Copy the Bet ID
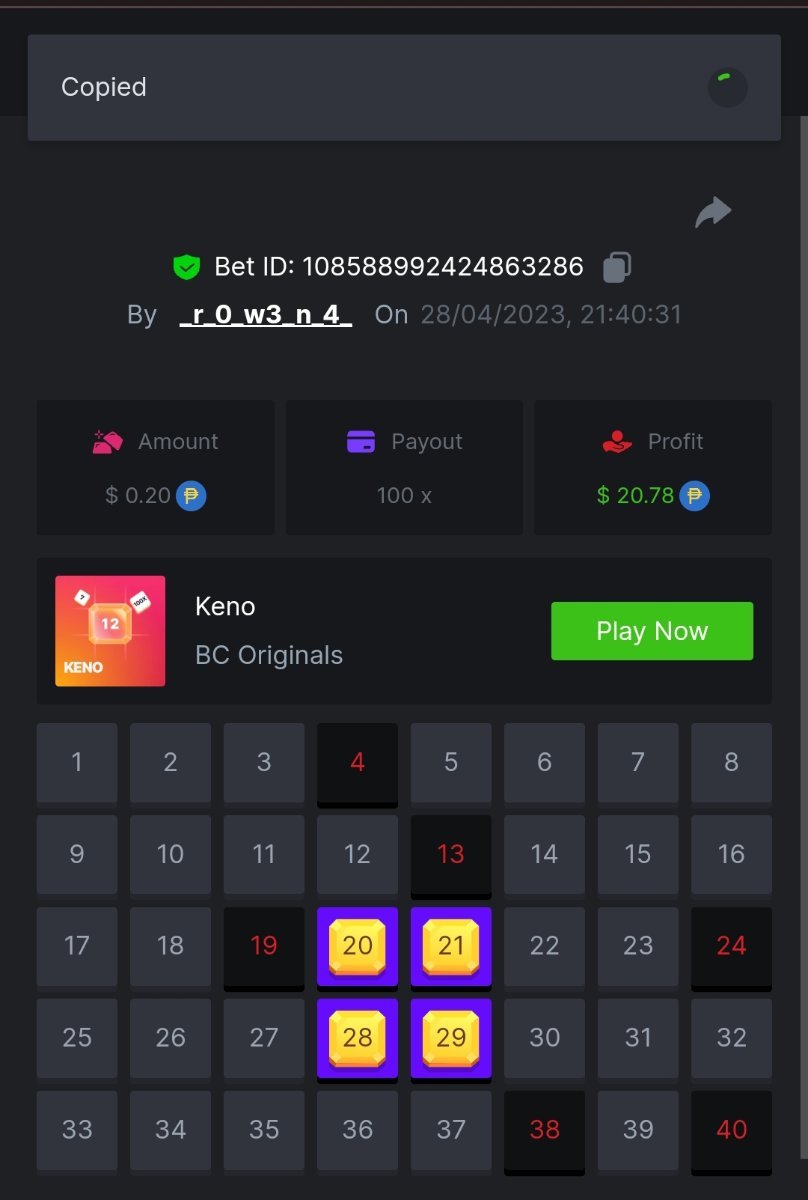The image size is (808, 1200). pyautogui.click(x=617, y=267)
